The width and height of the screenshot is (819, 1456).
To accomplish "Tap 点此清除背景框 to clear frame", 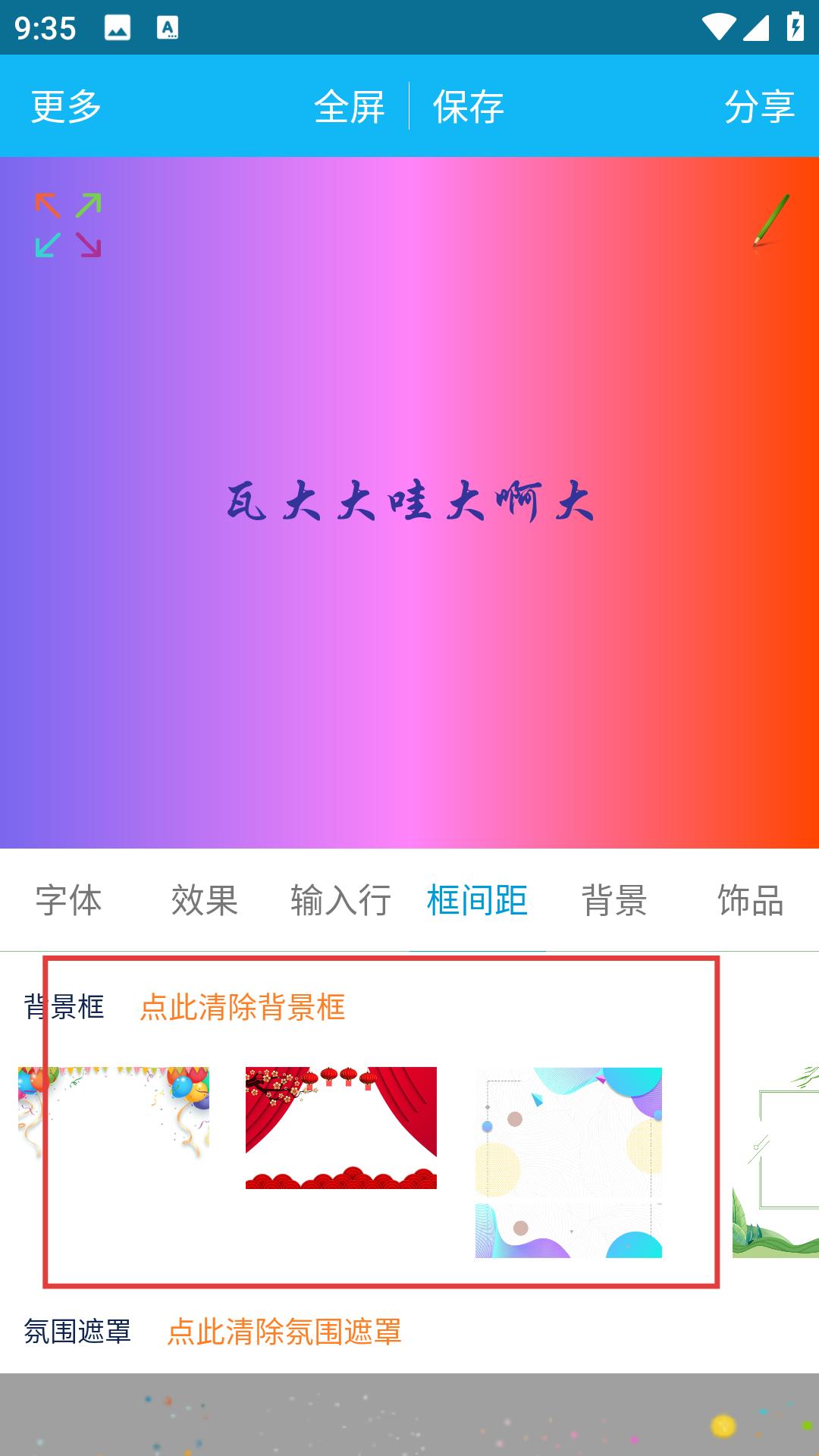I will tap(243, 1007).
